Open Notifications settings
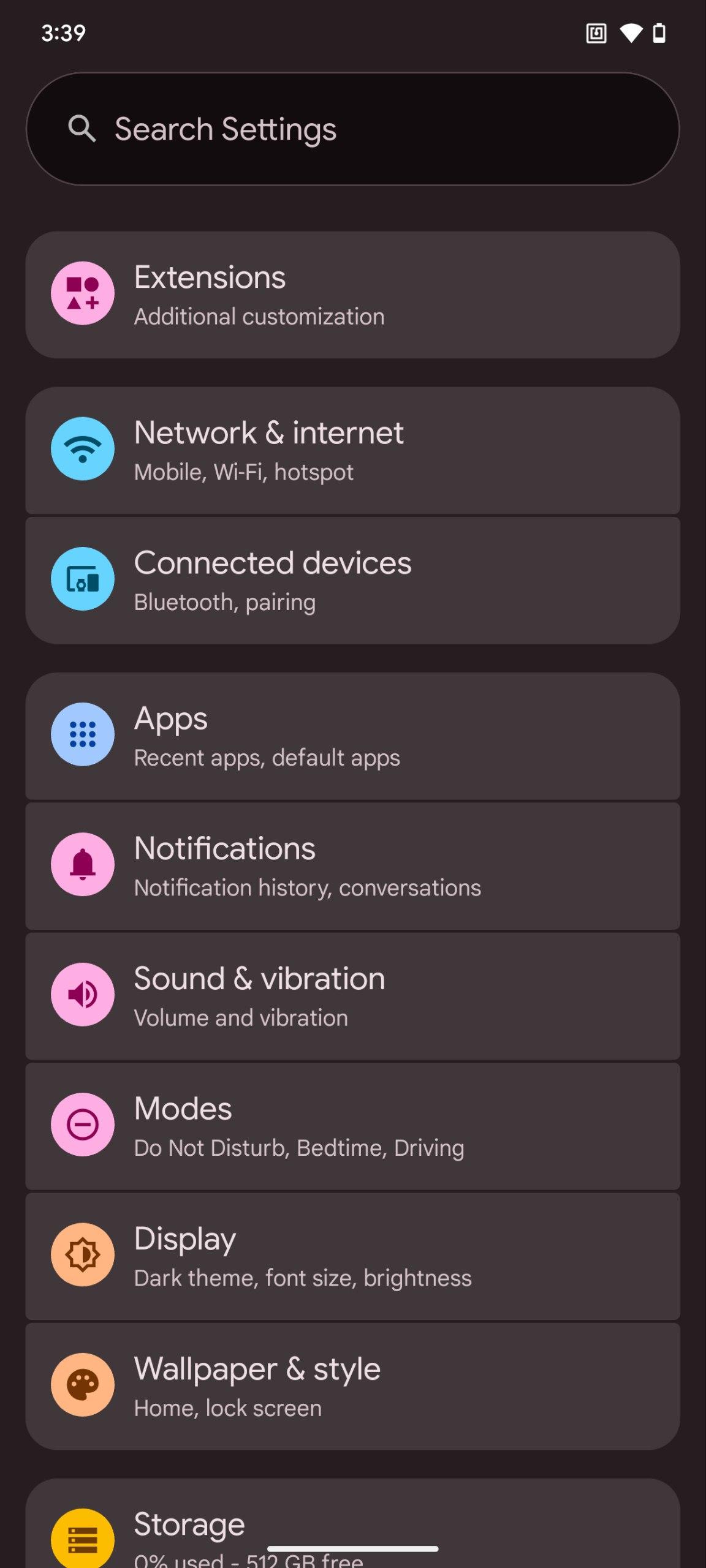The width and height of the screenshot is (706, 1568). 352,866
